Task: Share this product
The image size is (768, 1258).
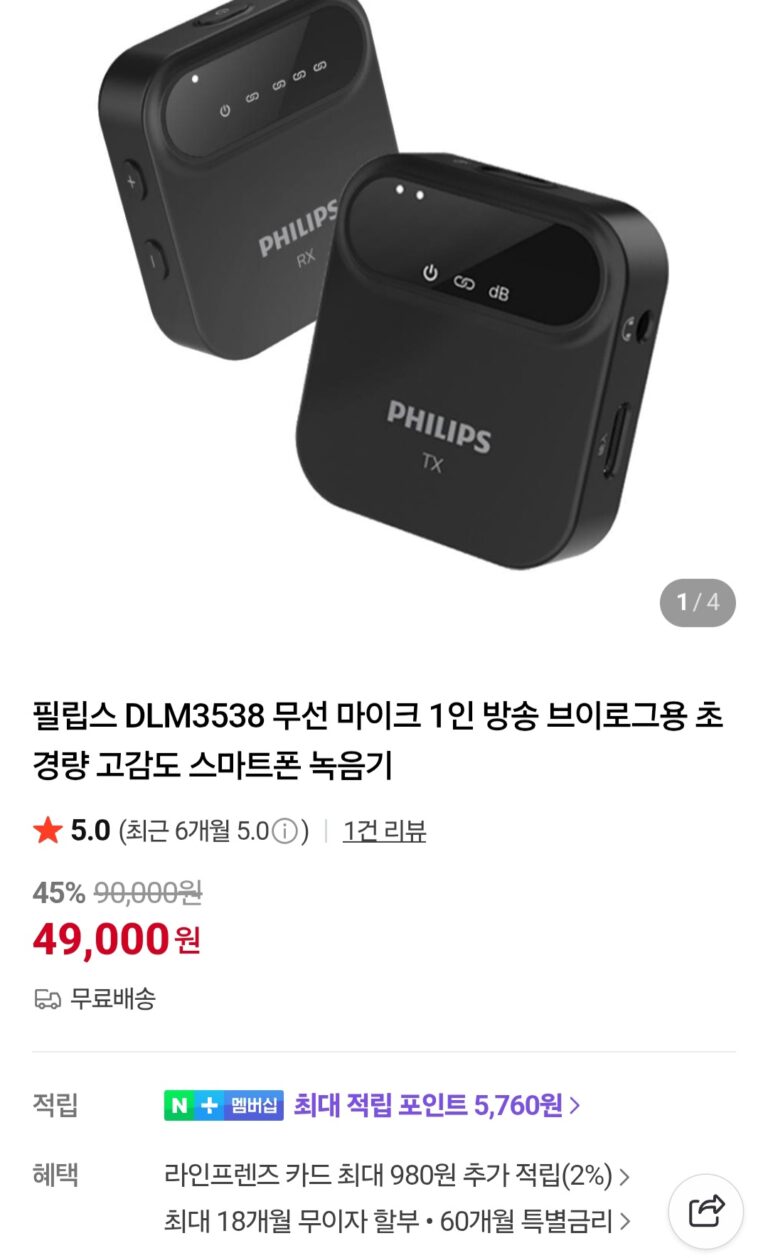Action: [706, 1211]
